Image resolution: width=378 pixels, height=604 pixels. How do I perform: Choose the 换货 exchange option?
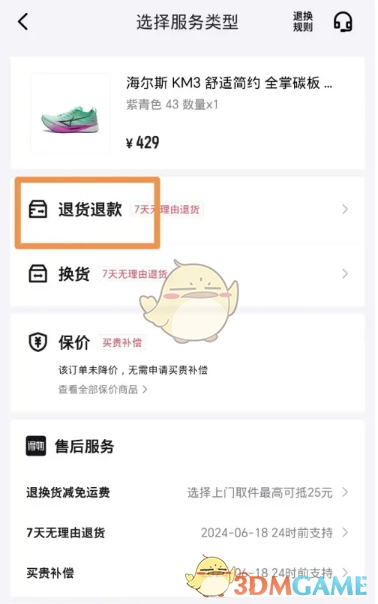(187, 274)
